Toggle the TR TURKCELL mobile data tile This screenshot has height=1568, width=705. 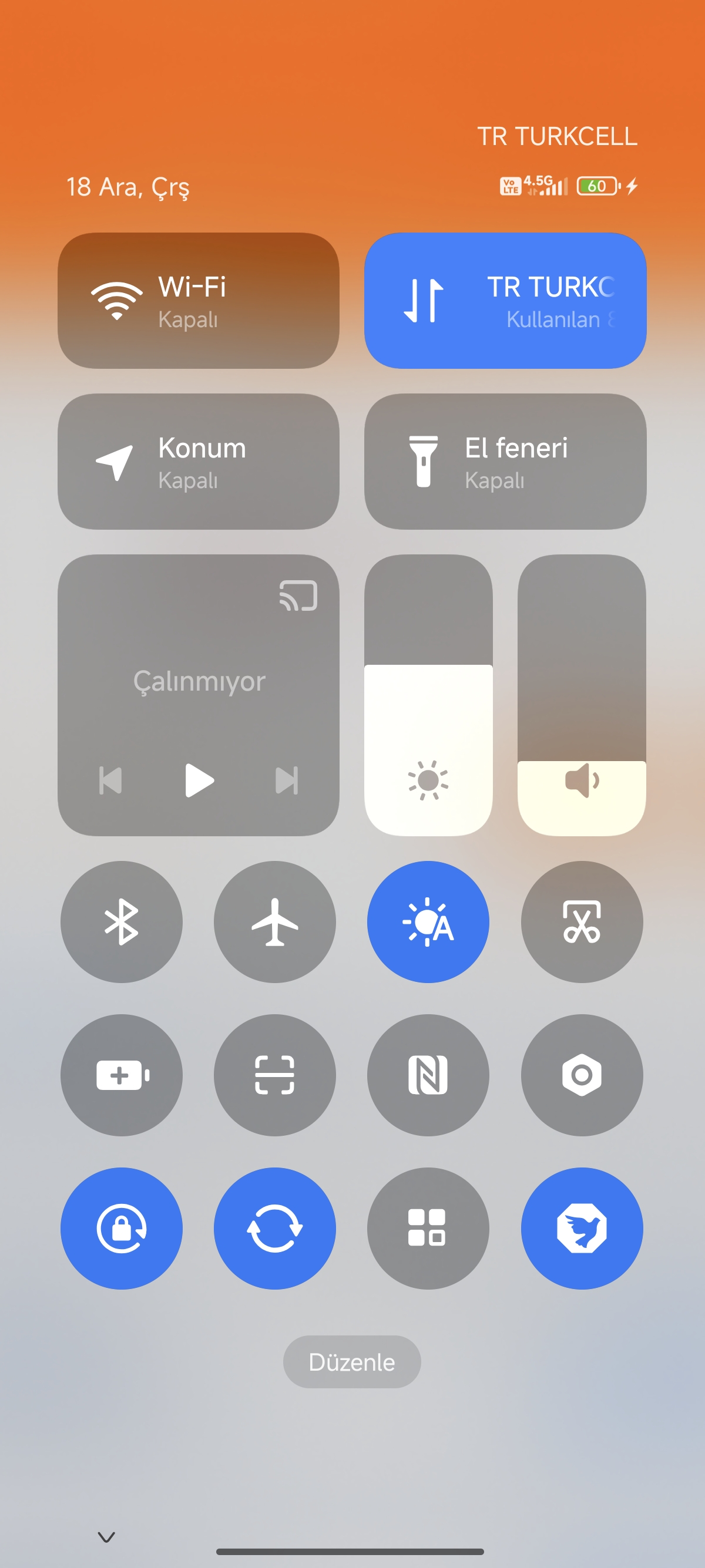pos(505,301)
